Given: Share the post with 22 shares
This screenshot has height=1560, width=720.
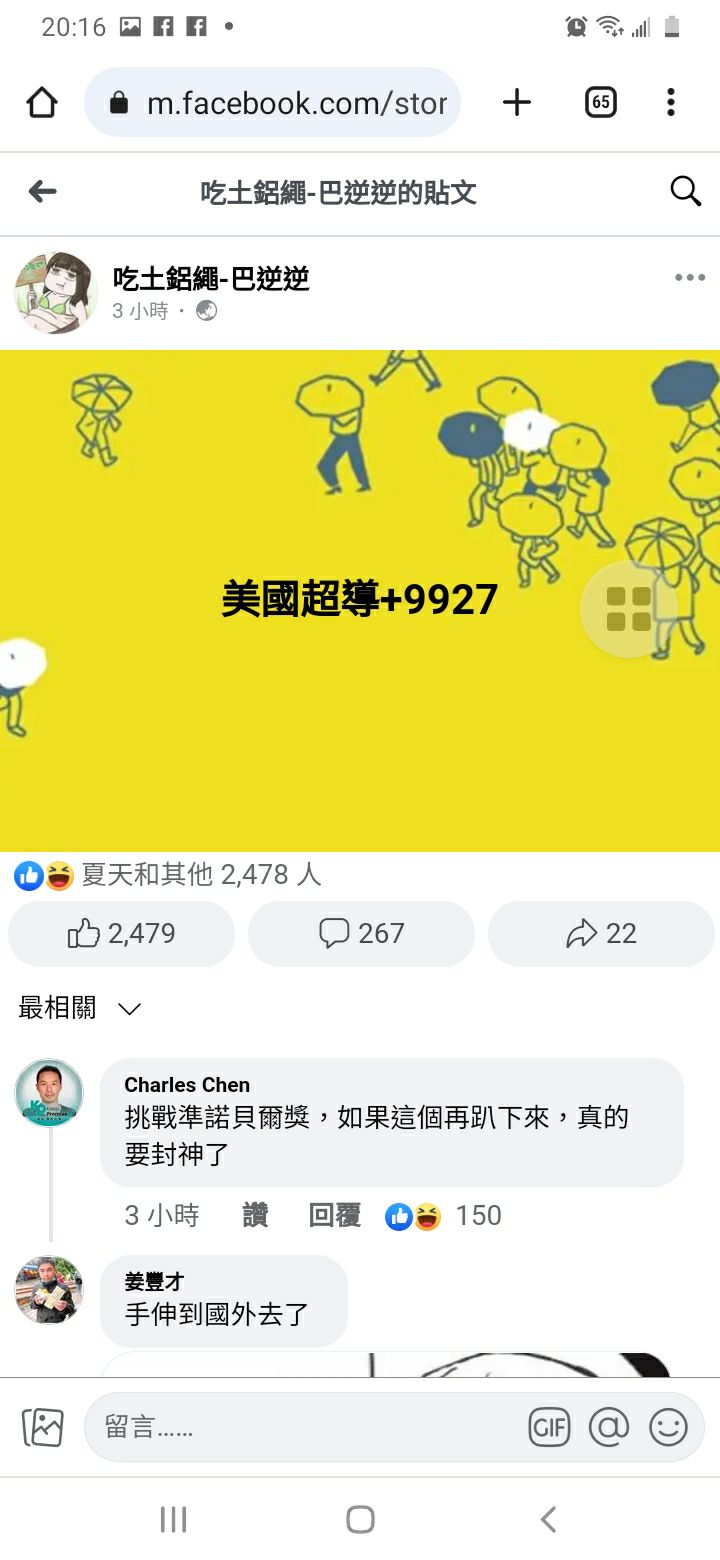Looking at the screenshot, I should point(601,933).
